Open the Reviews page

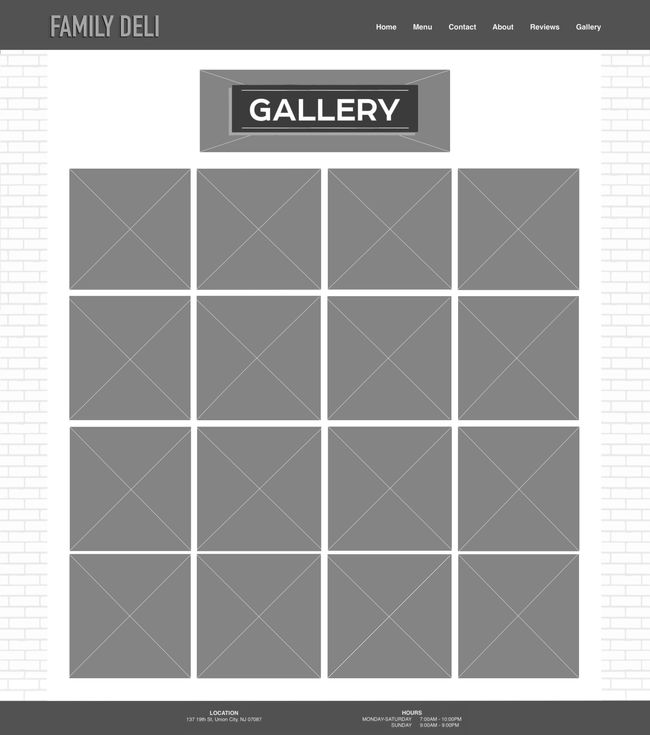(544, 27)
